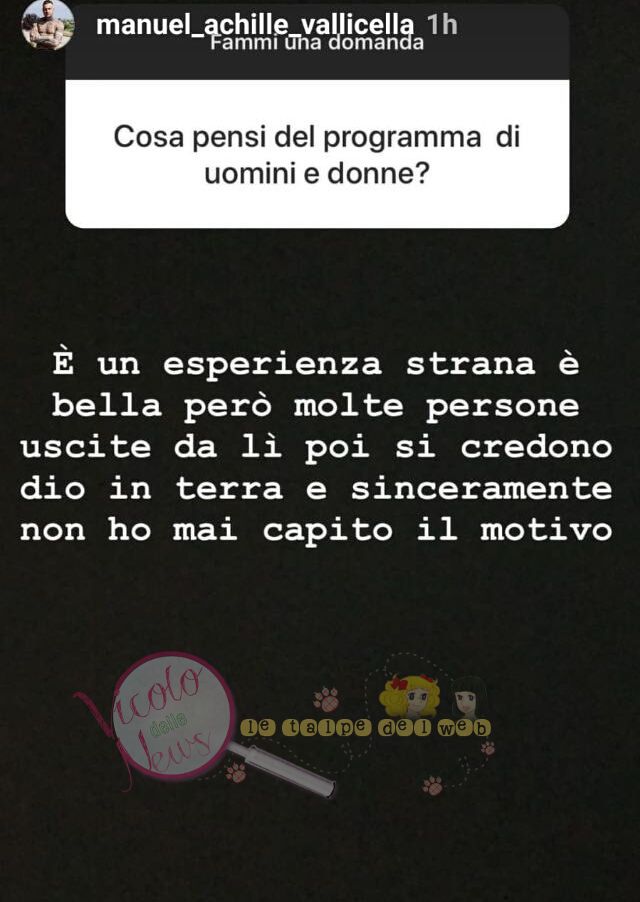Open manuel_achille_vallicella's profile picture
640x902 pixels.
pos(47,25)
